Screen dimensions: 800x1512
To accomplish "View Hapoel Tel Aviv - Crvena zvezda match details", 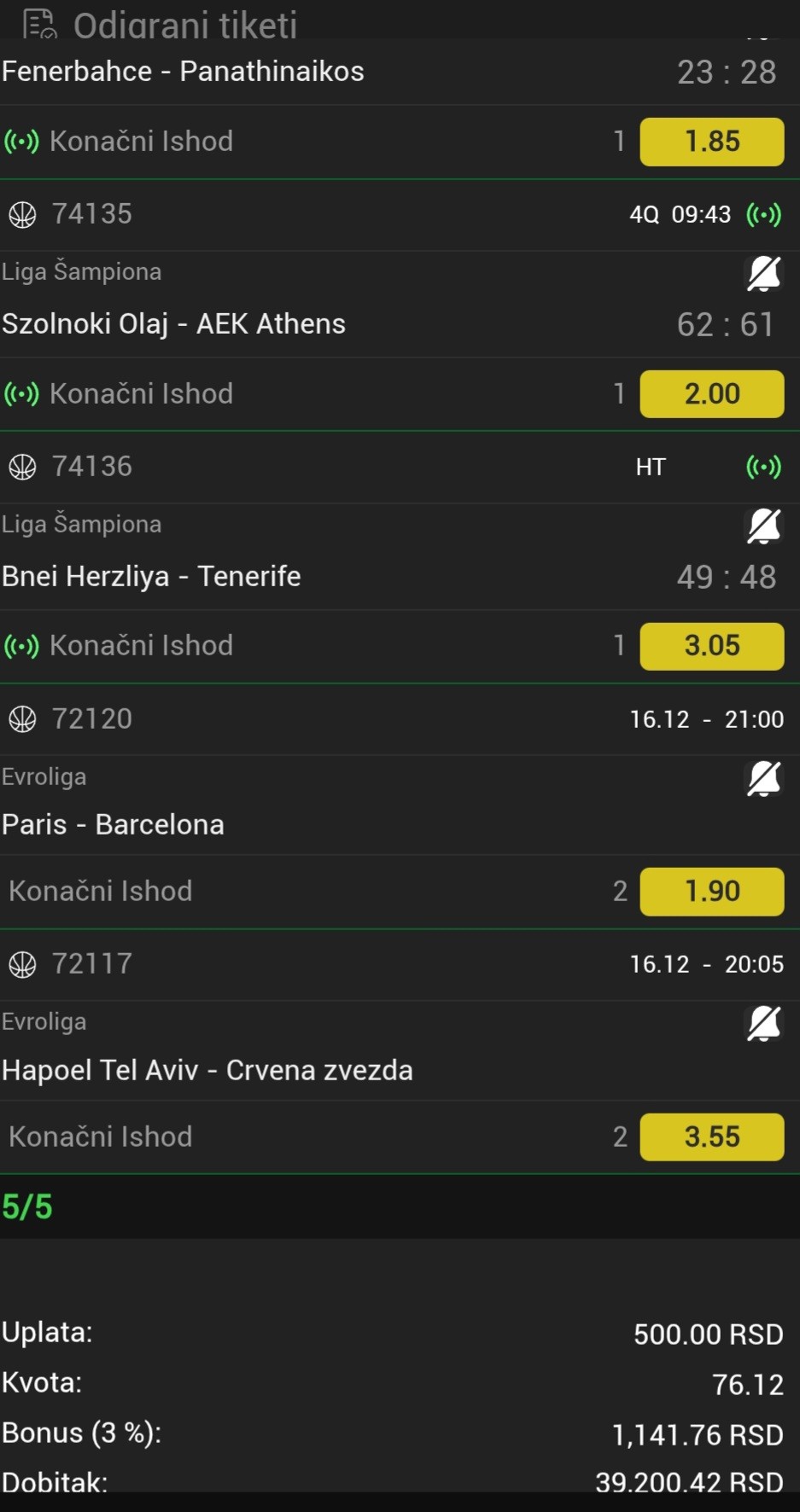I will tap(207, 1071).
